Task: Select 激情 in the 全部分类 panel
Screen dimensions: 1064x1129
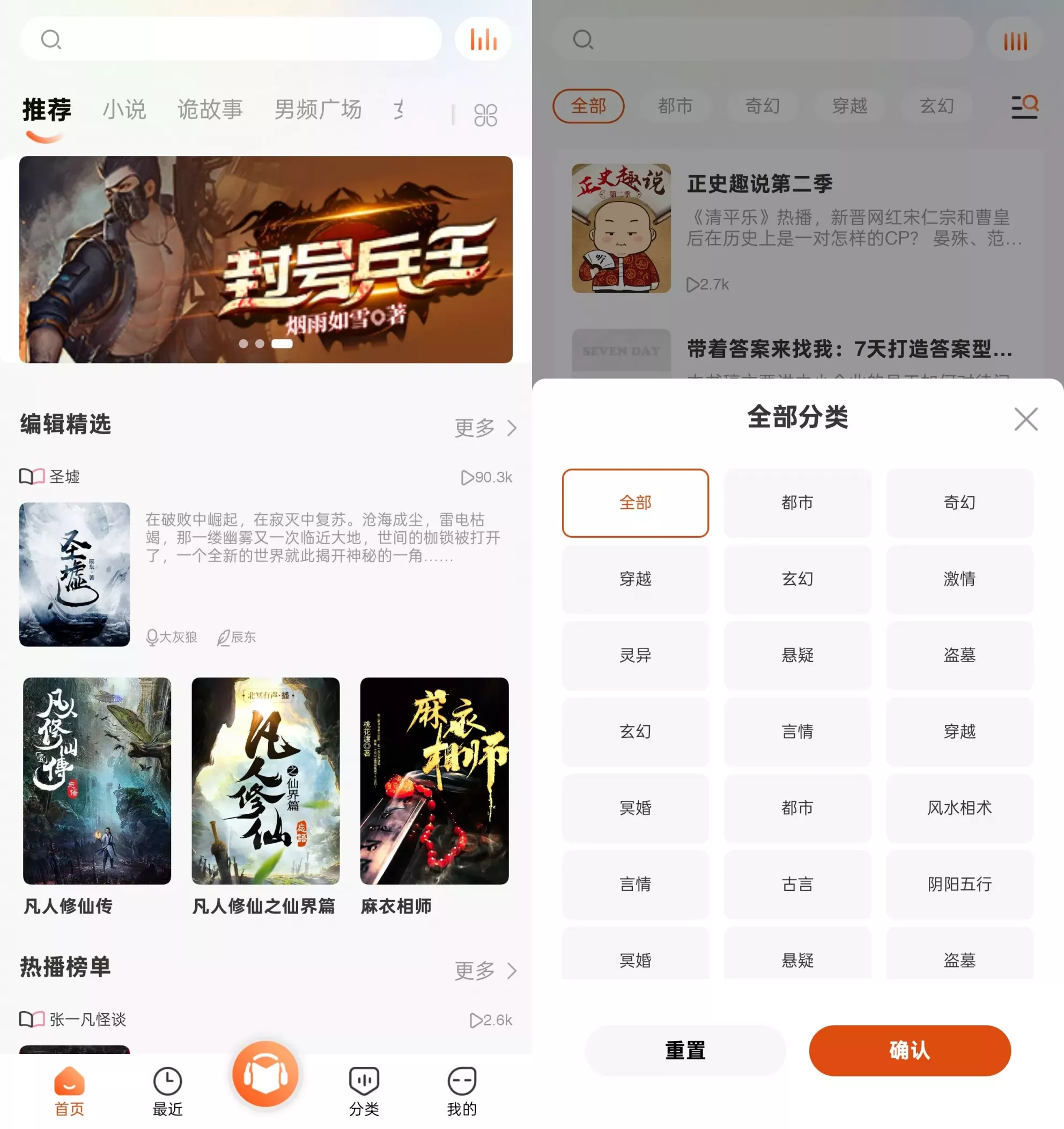Action: click(959, 580)
